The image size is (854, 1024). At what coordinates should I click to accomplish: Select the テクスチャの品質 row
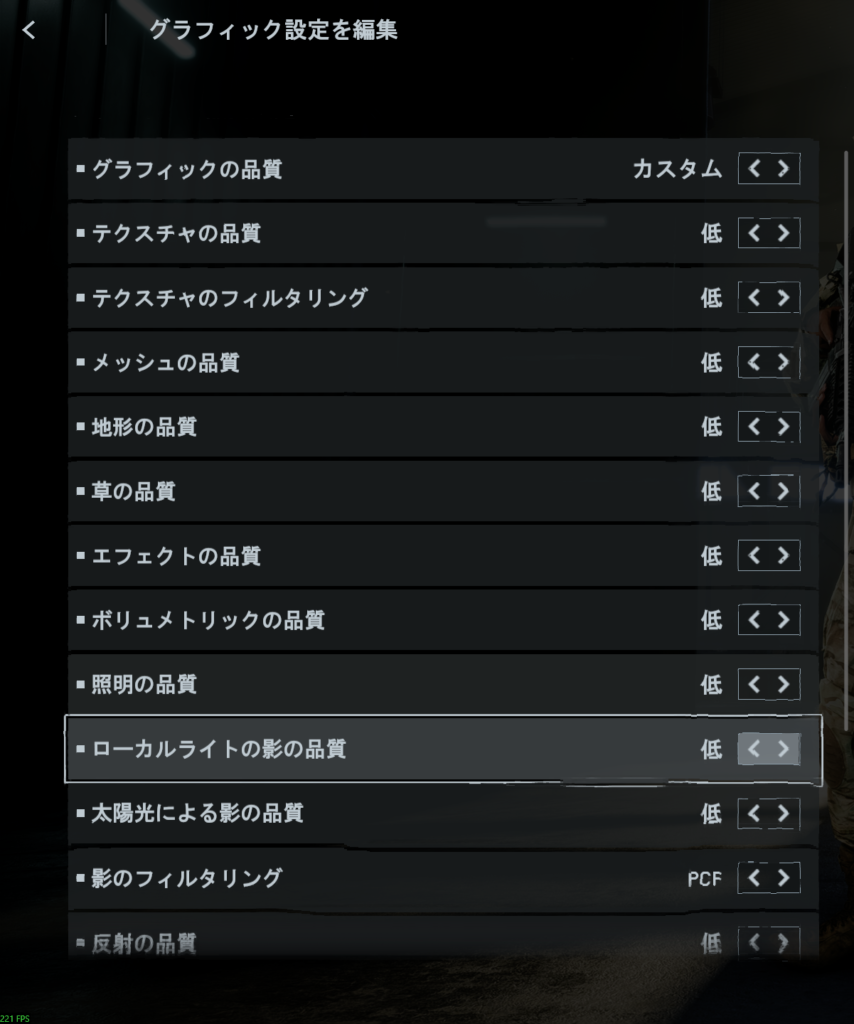[350, 233]
